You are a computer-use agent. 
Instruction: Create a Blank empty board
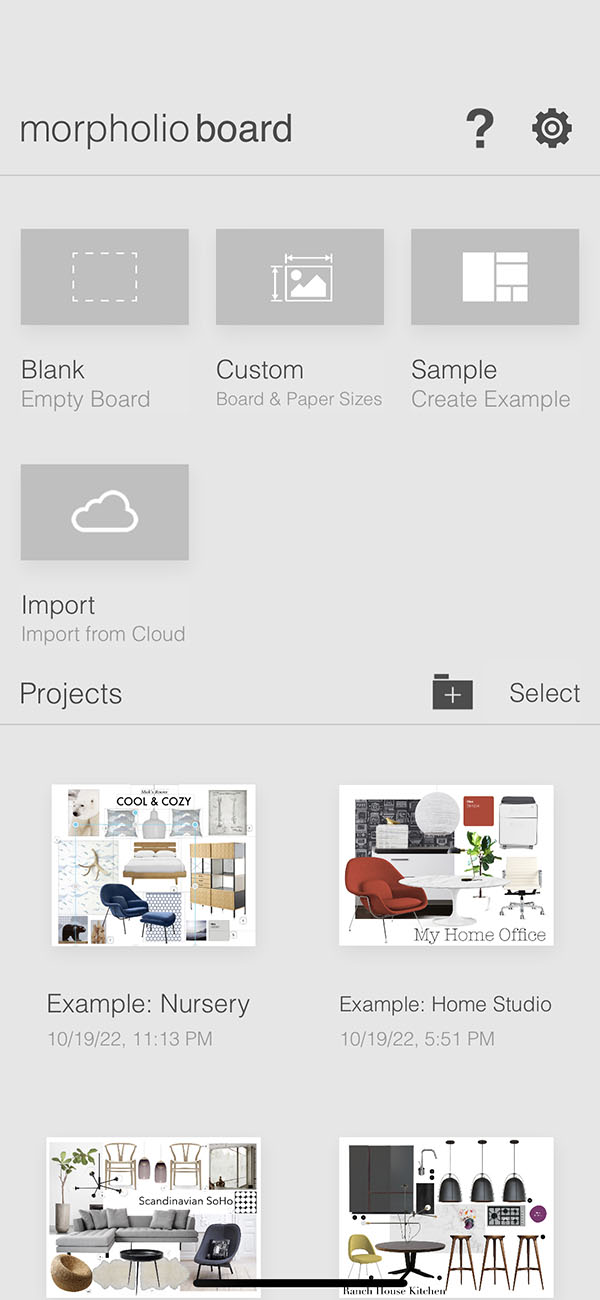(x=105, y=277)
